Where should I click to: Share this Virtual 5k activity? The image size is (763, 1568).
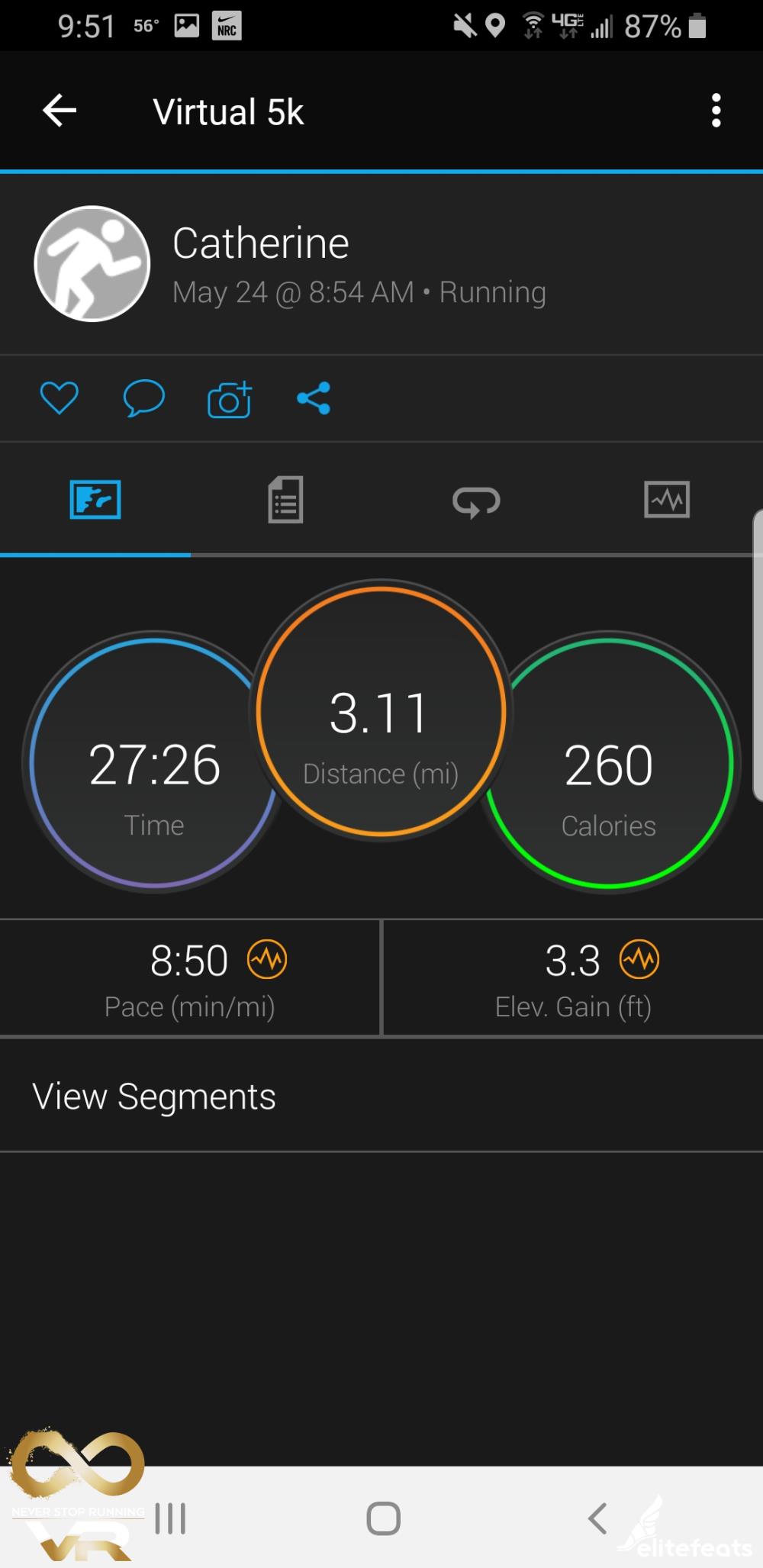(x=314, y=398)
